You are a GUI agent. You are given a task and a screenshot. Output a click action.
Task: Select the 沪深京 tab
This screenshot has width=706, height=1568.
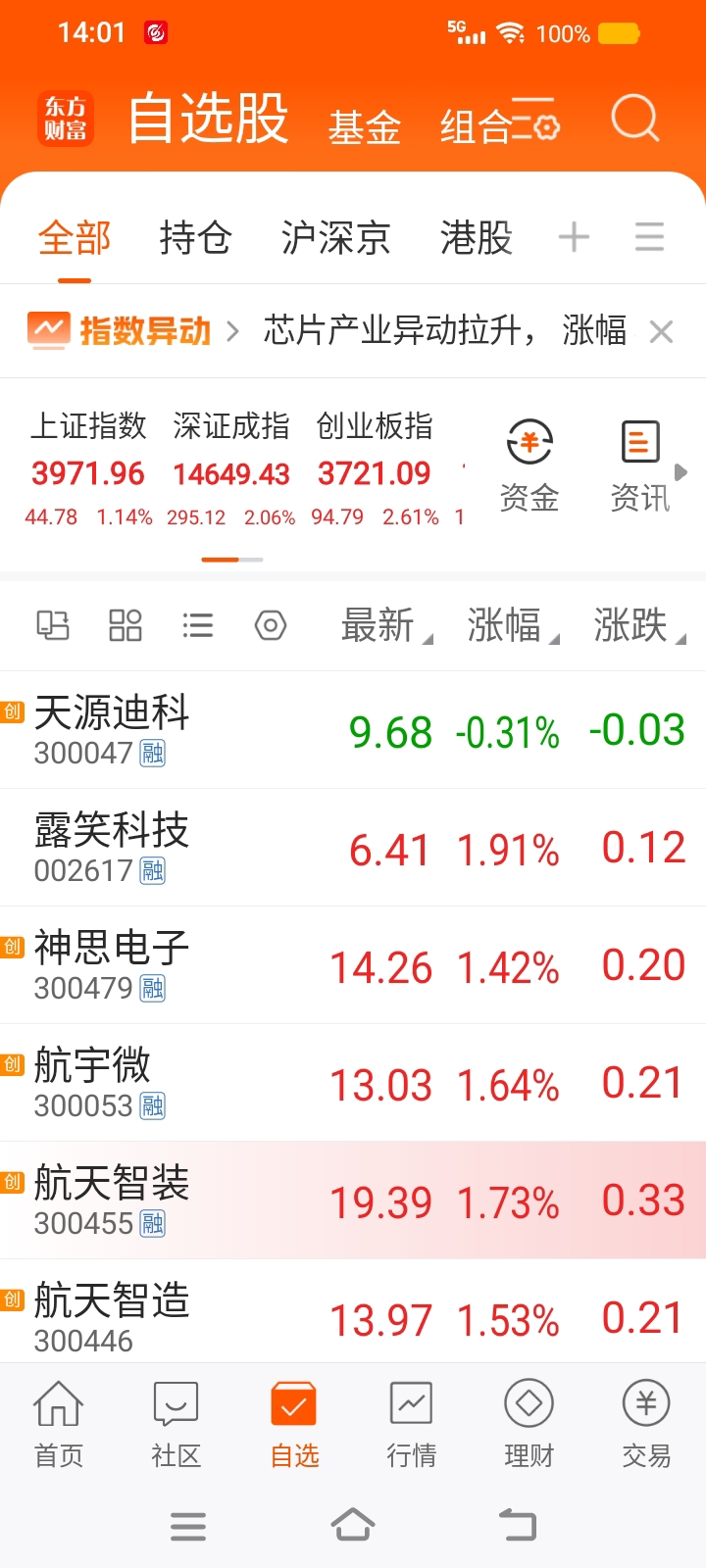tap(335, 237)
